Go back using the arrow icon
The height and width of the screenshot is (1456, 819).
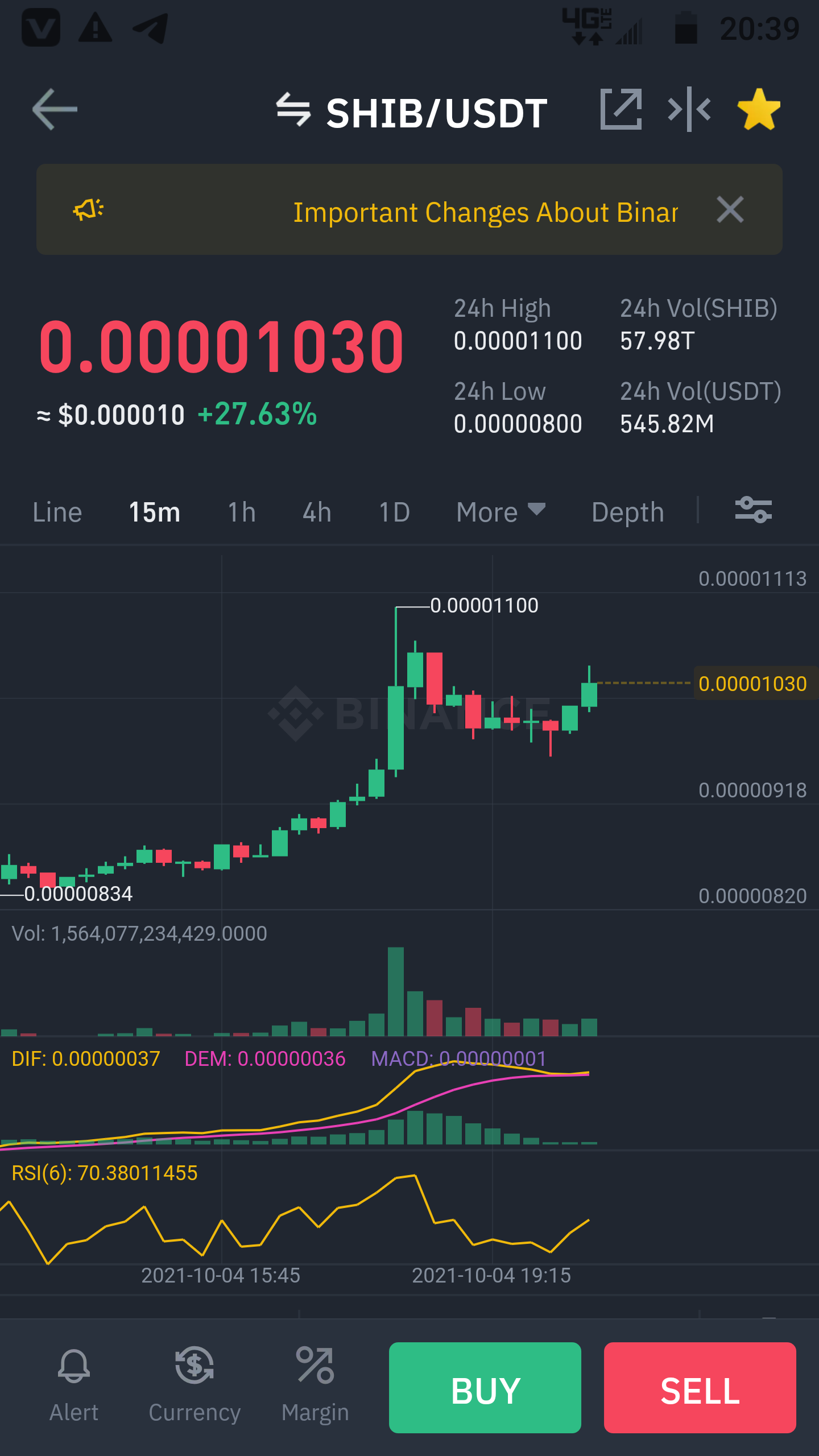[x=55, y=110]
